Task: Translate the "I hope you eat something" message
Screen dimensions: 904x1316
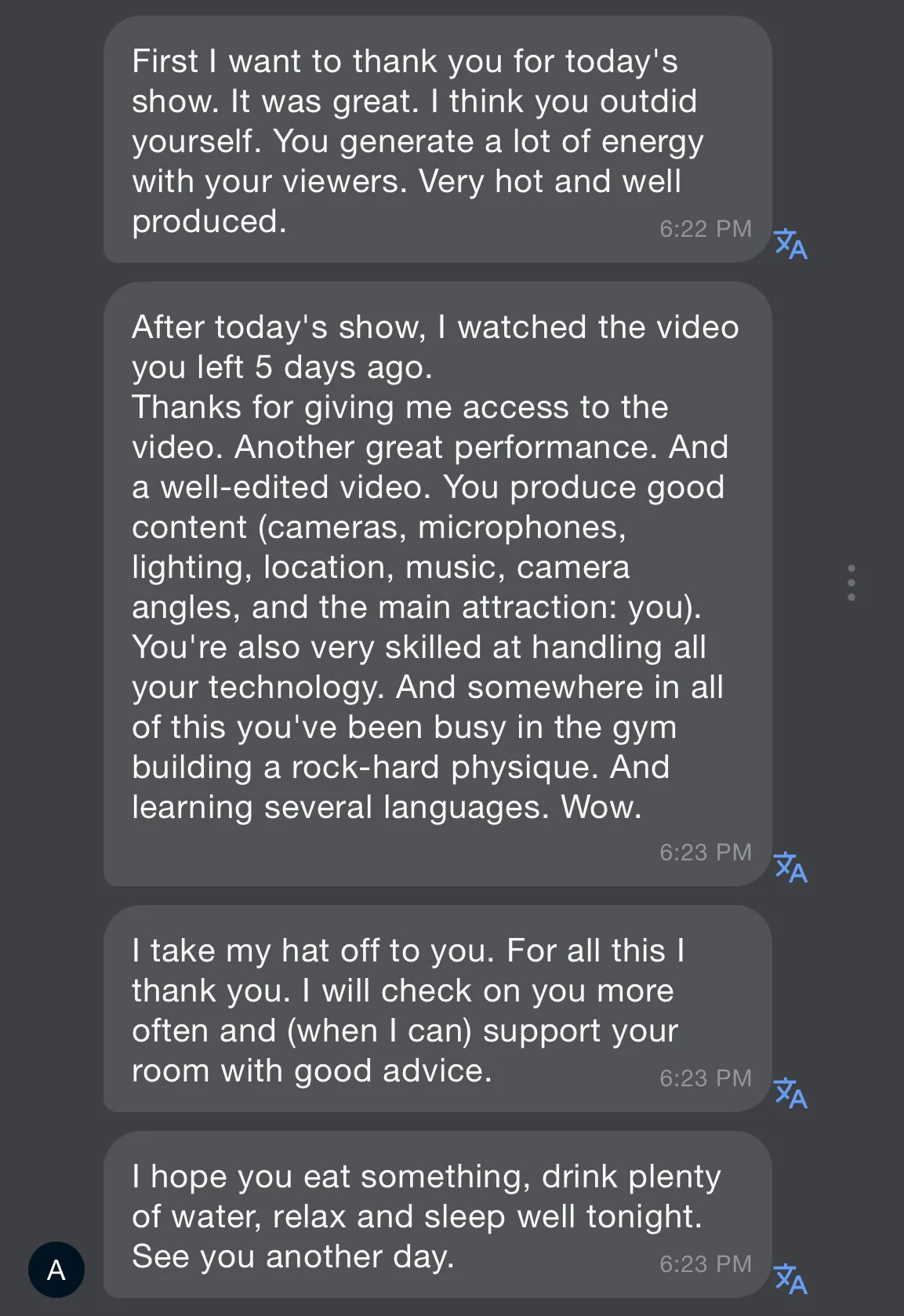Action: [x=790, y=1279]
